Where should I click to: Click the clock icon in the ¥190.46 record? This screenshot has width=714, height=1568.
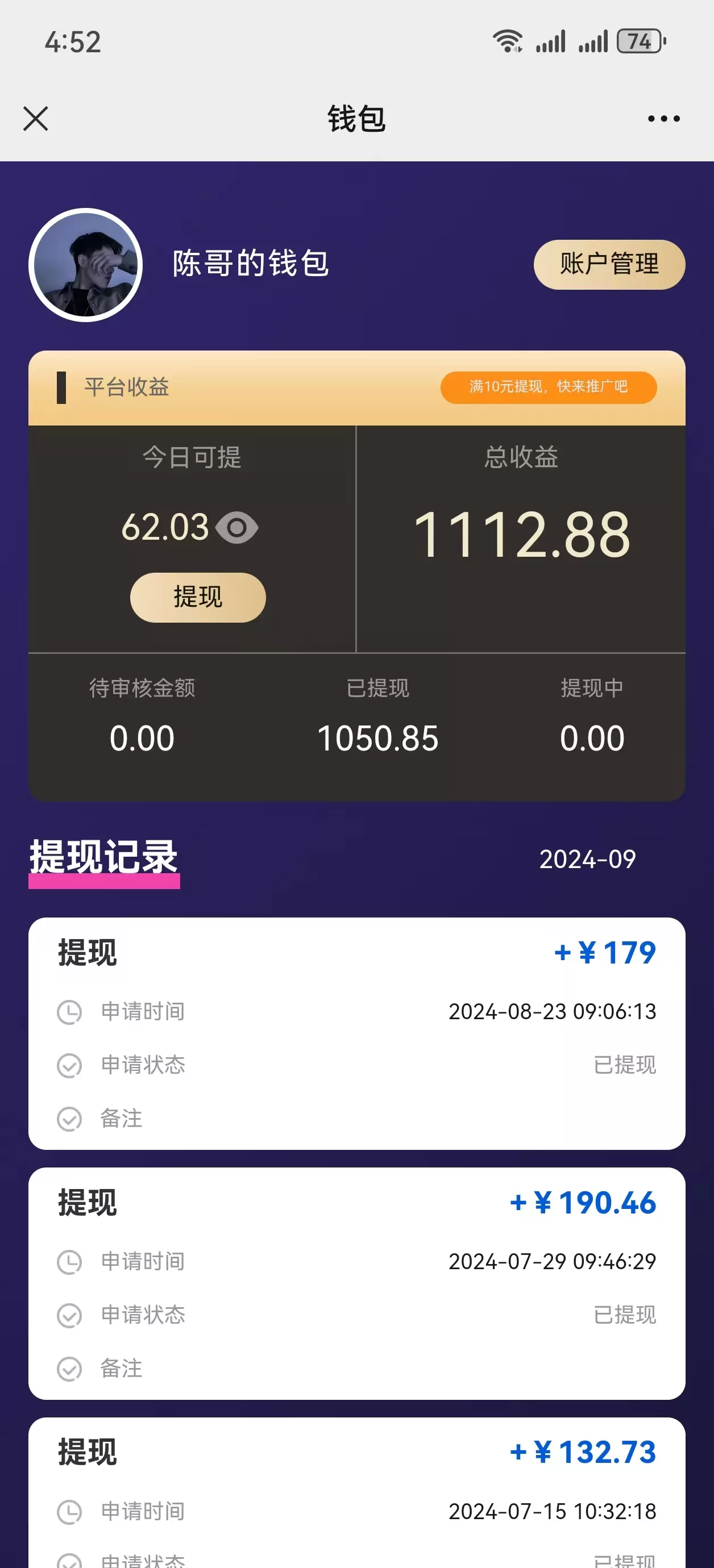69,1261
